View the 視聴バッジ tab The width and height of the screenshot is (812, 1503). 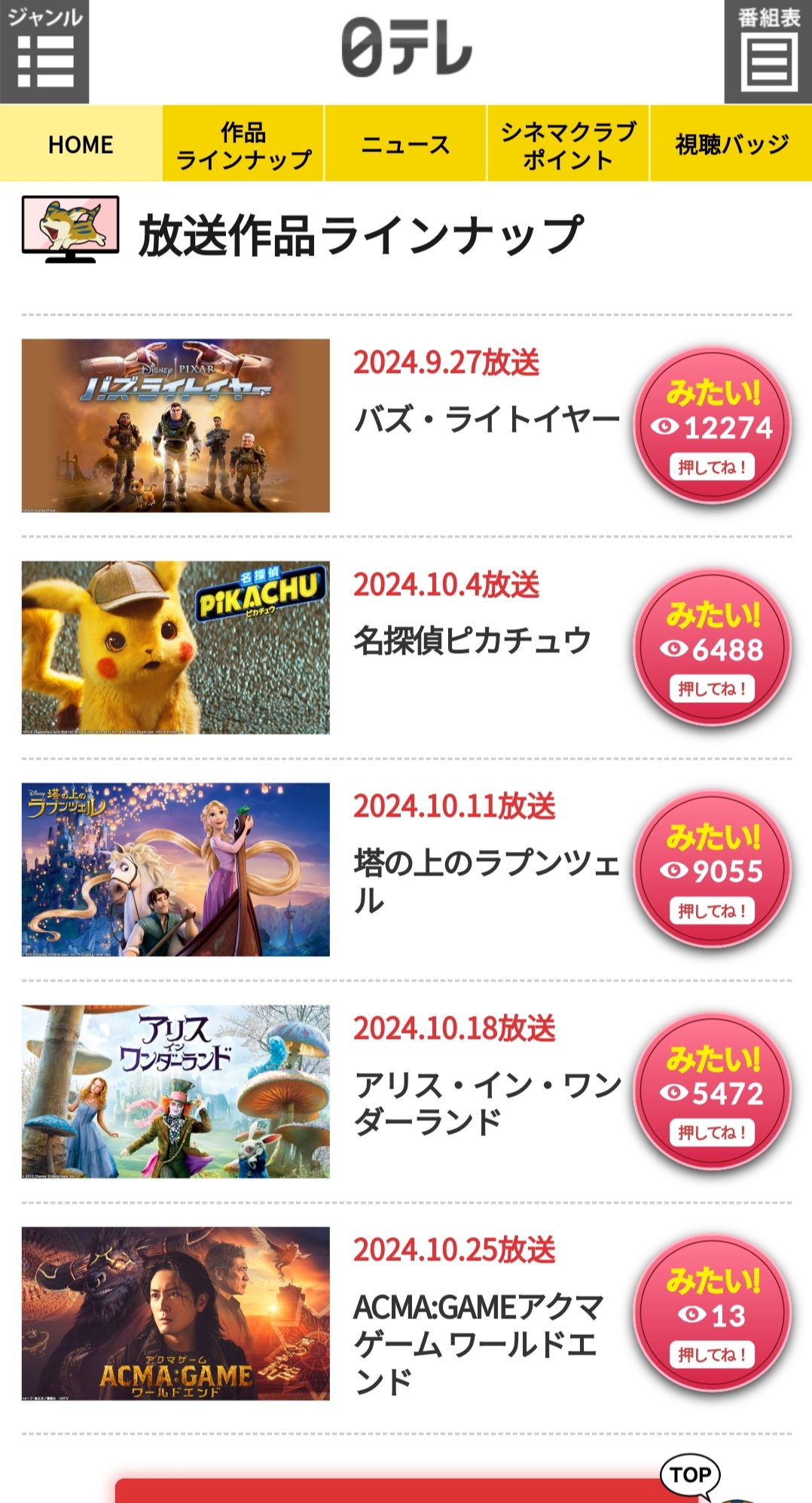pyautogui.click(x=731, y=144)
